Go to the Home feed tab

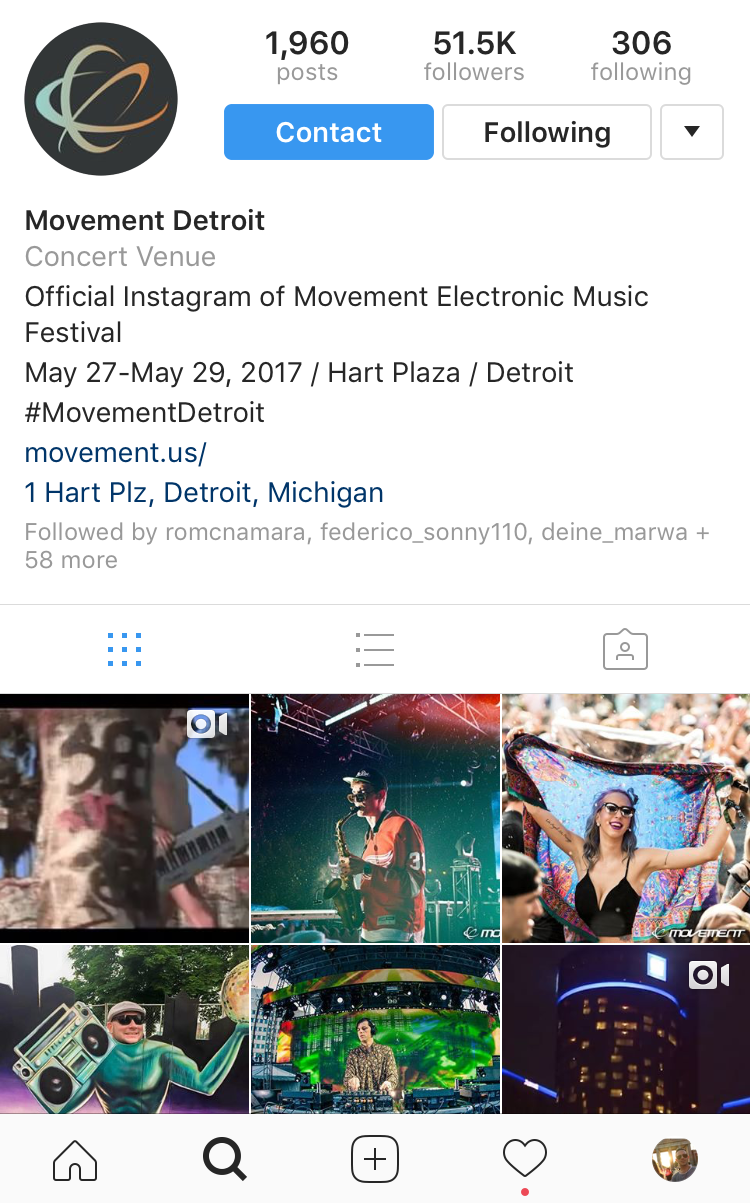75,1160
